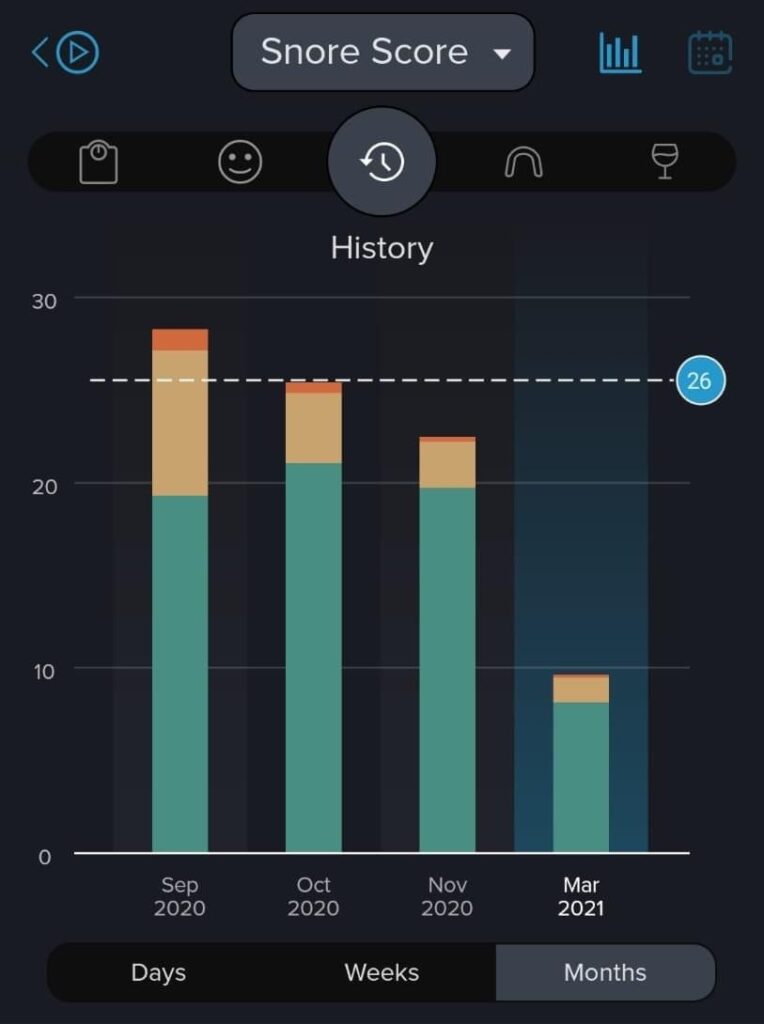
Task: Select the Months view
Action: 605,972
